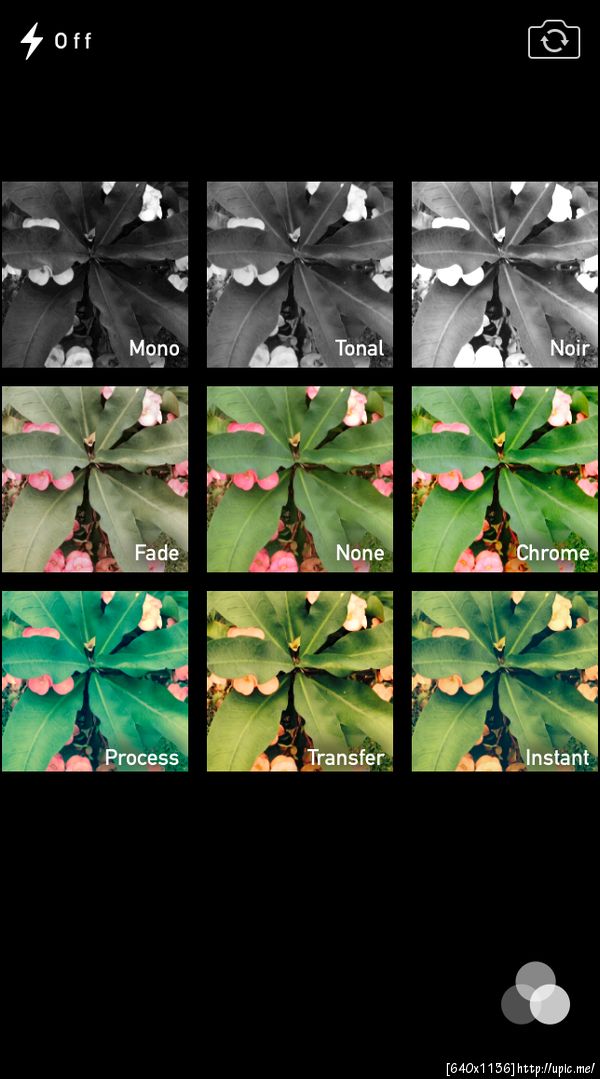Pick the Fade filter
The height and width of the screenshot is (1079, 600).
click(x=95, y=479)
